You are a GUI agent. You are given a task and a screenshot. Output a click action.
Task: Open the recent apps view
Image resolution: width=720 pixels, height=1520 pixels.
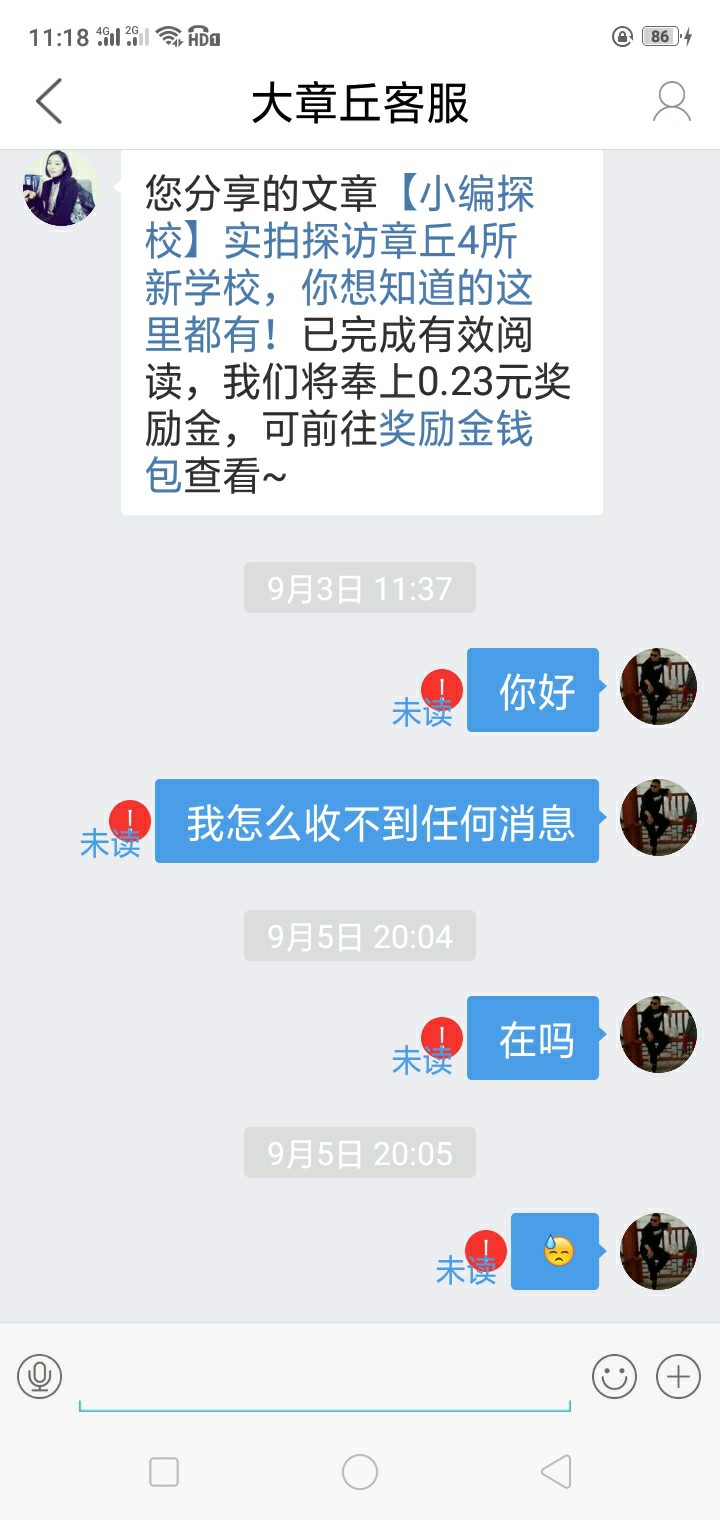(164, 1471)
